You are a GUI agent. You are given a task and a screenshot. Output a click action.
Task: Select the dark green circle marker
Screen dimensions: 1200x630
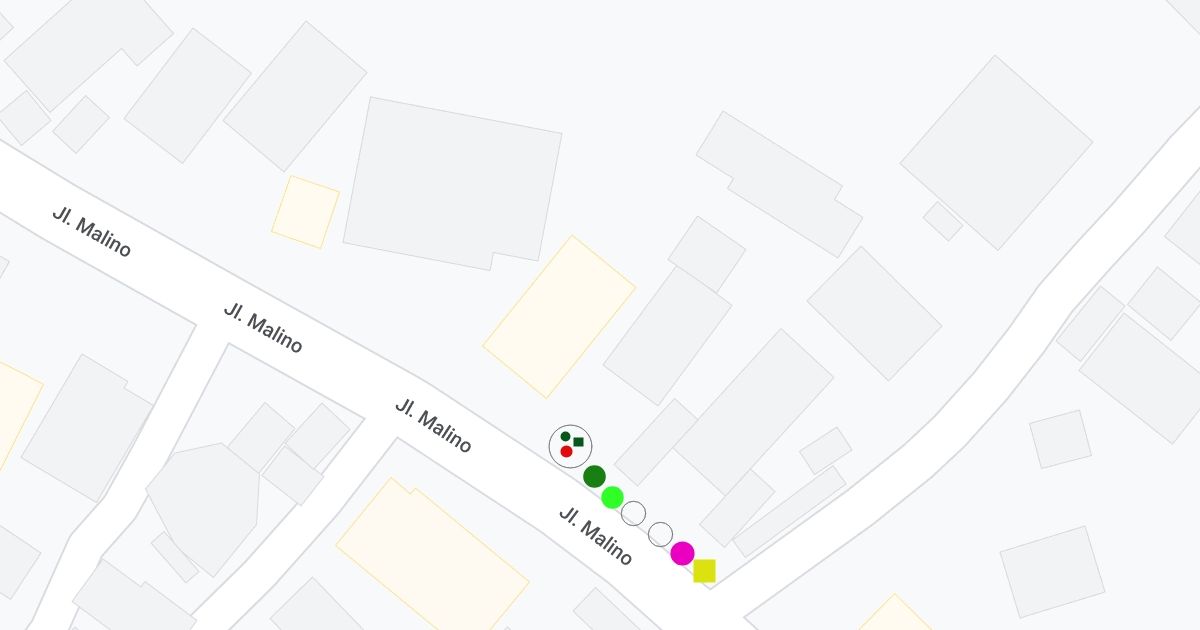pyautogui.click(x=594, y=476)
